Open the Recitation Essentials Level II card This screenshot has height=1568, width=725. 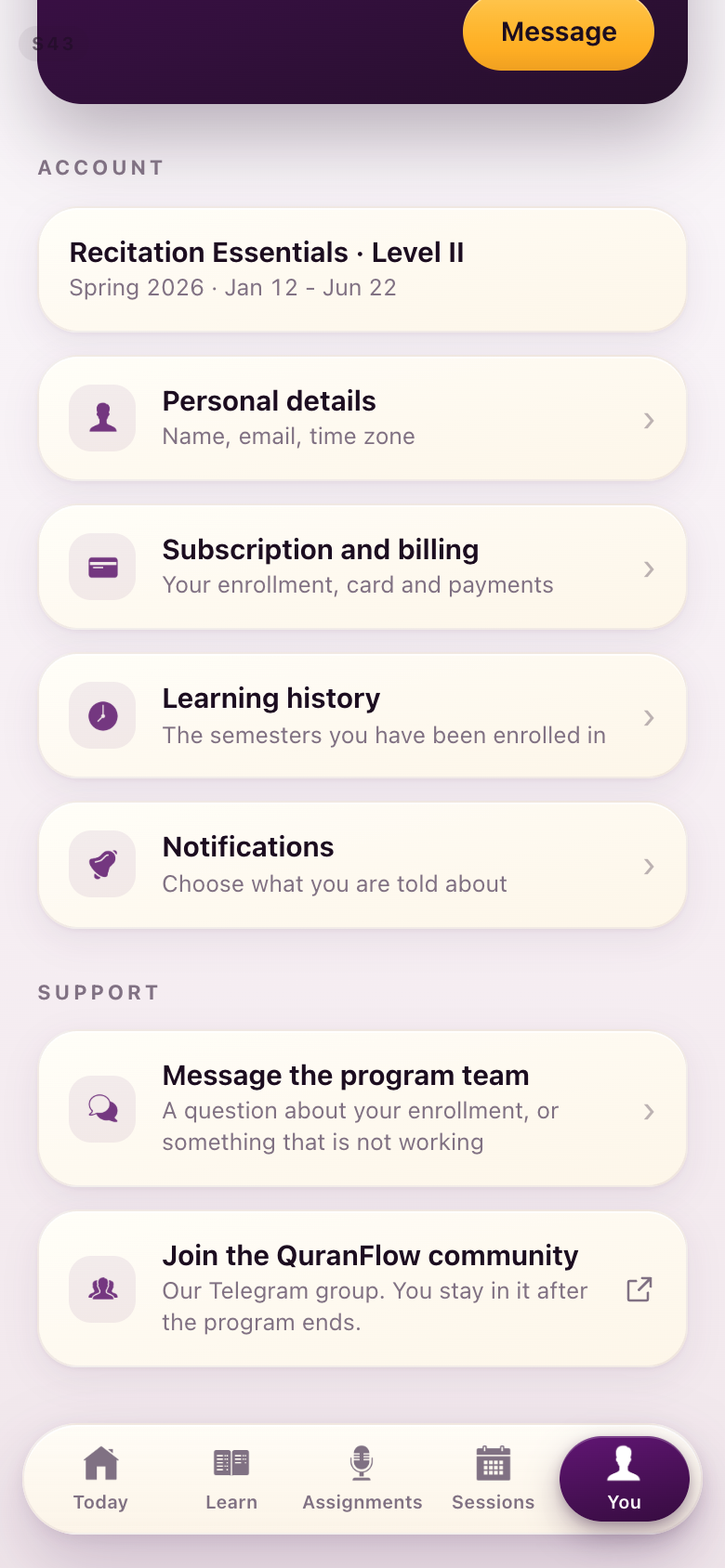pos(362,269)
